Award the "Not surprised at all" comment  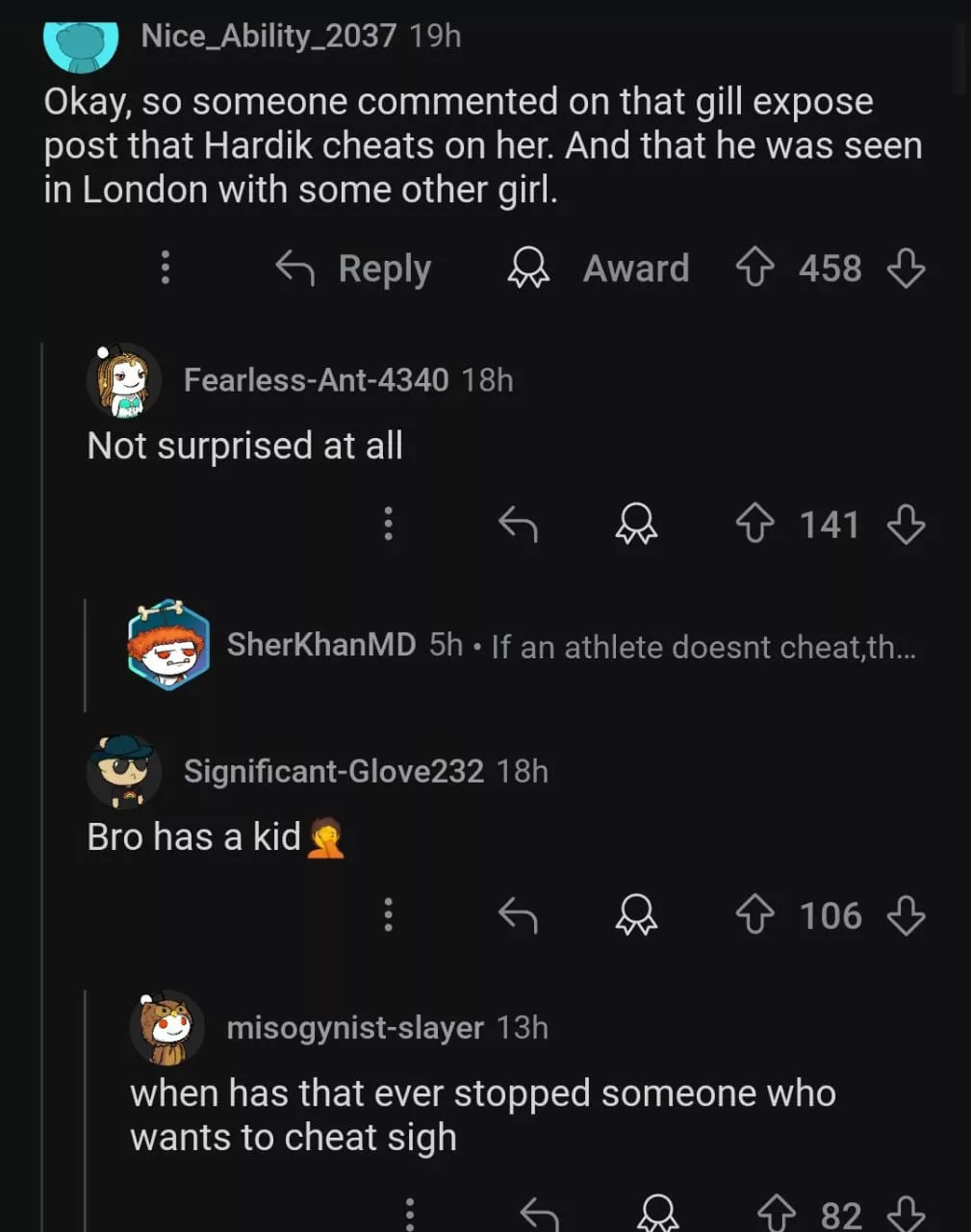636,525
